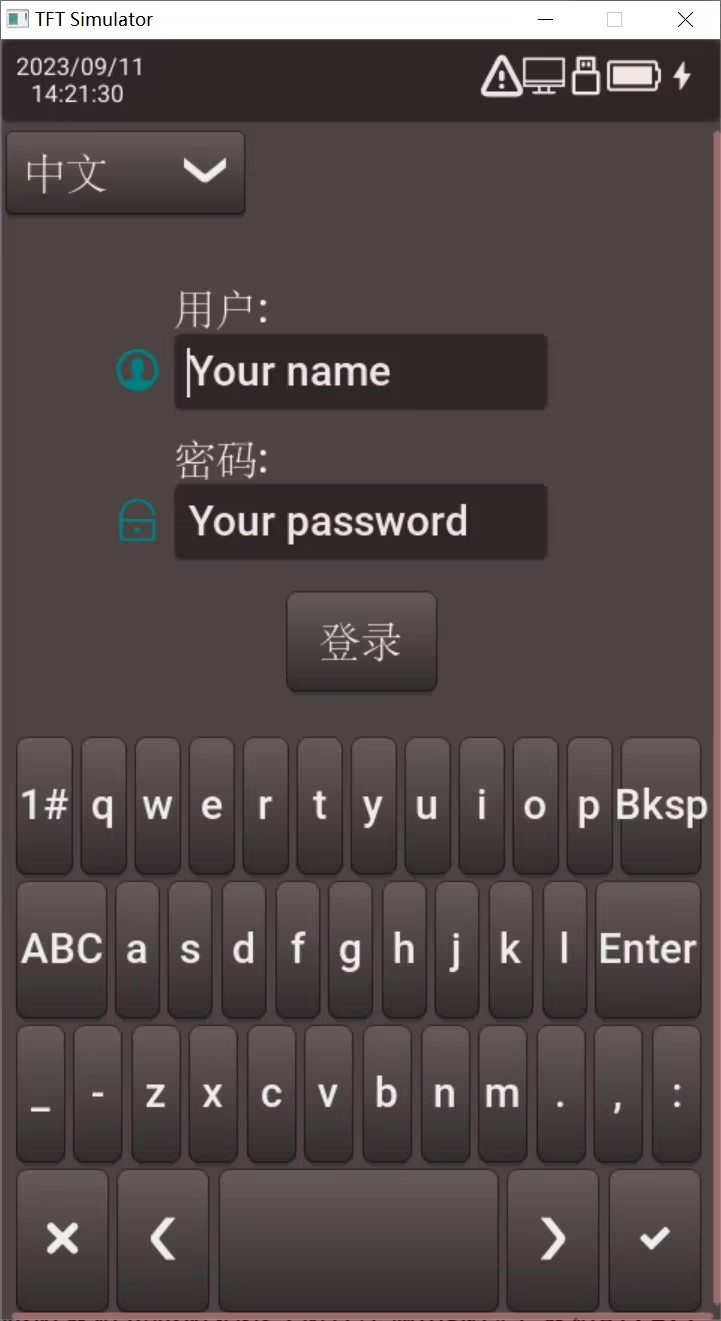Type the letter a

point(137,949)
